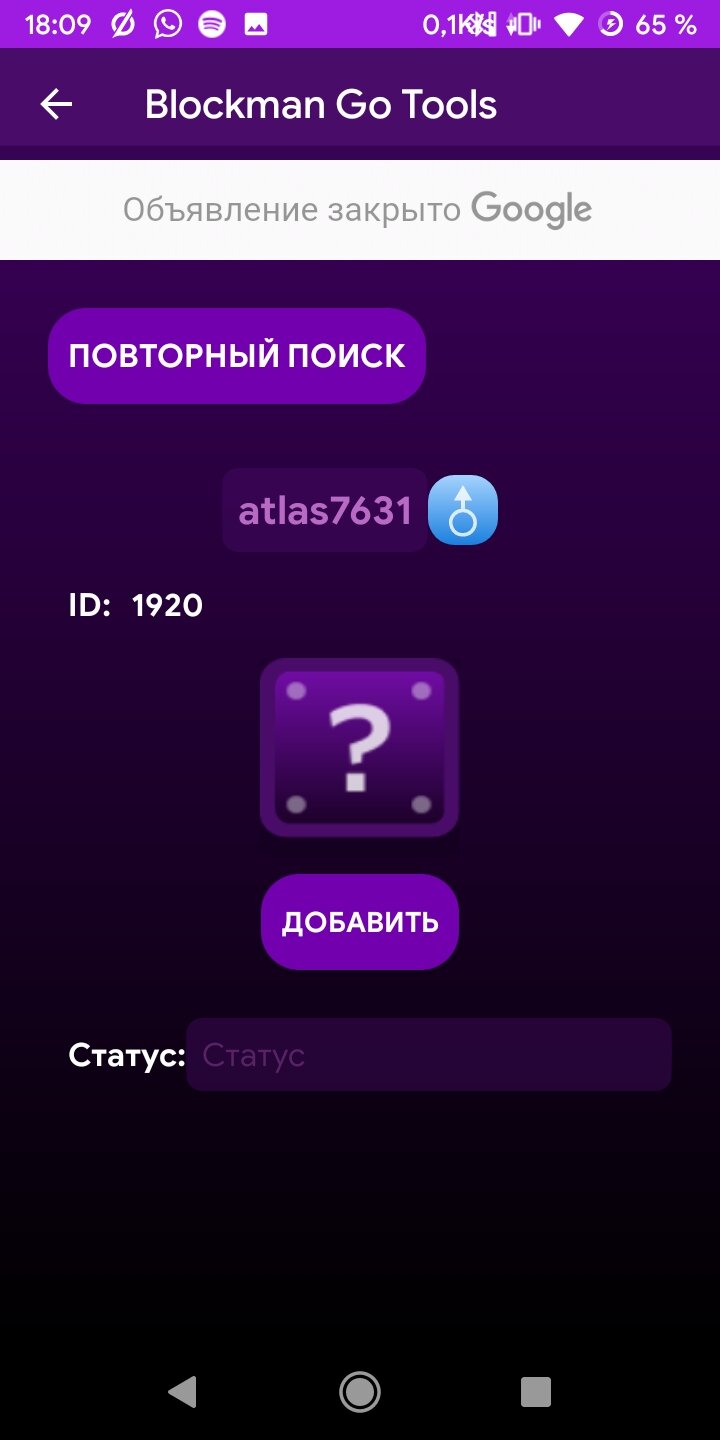720x1440 pixels.
Task: Open recent apps from the navigation bar
Action: [x=536, y=1391]
